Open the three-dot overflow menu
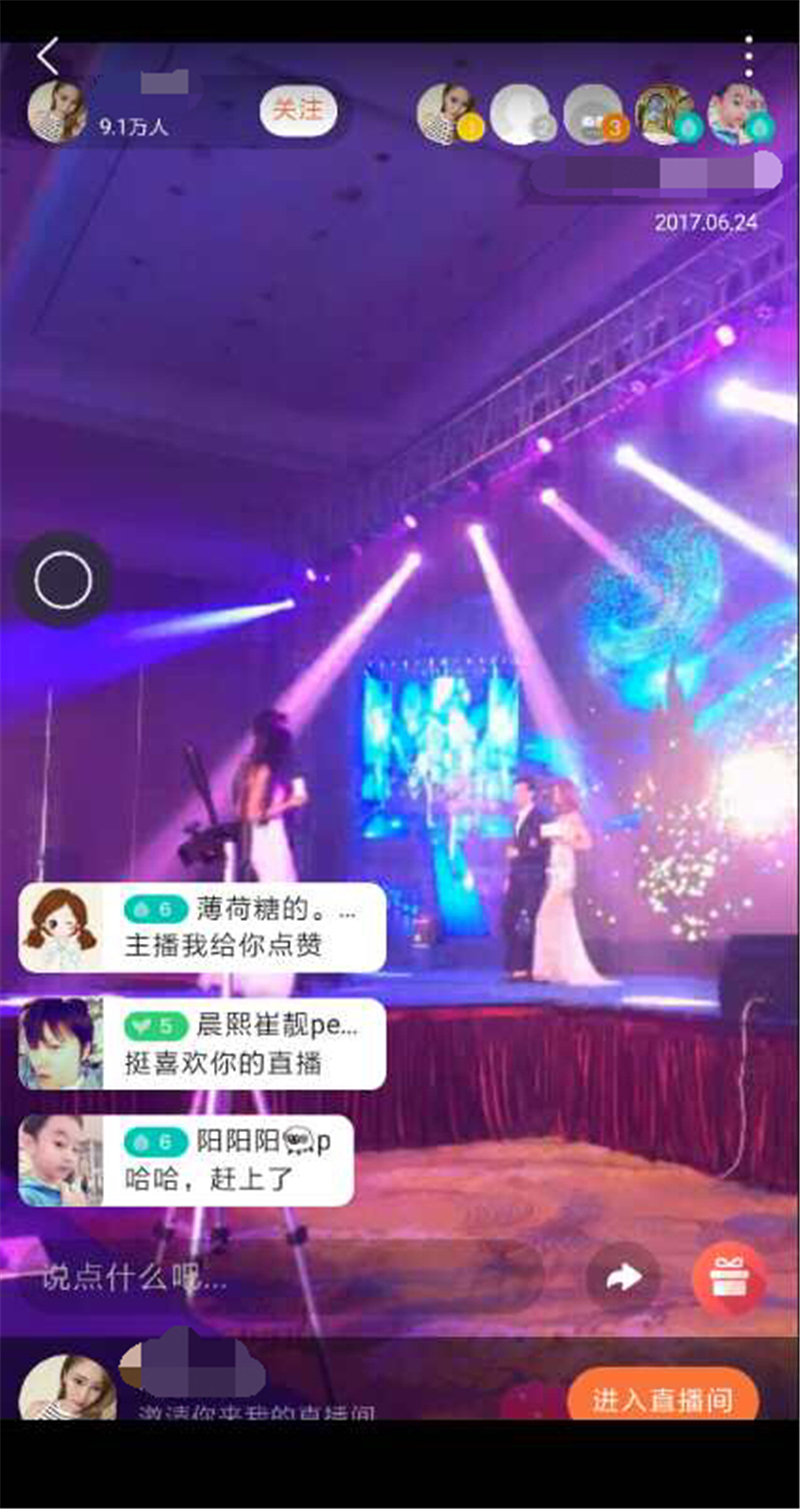 (749, 57)
